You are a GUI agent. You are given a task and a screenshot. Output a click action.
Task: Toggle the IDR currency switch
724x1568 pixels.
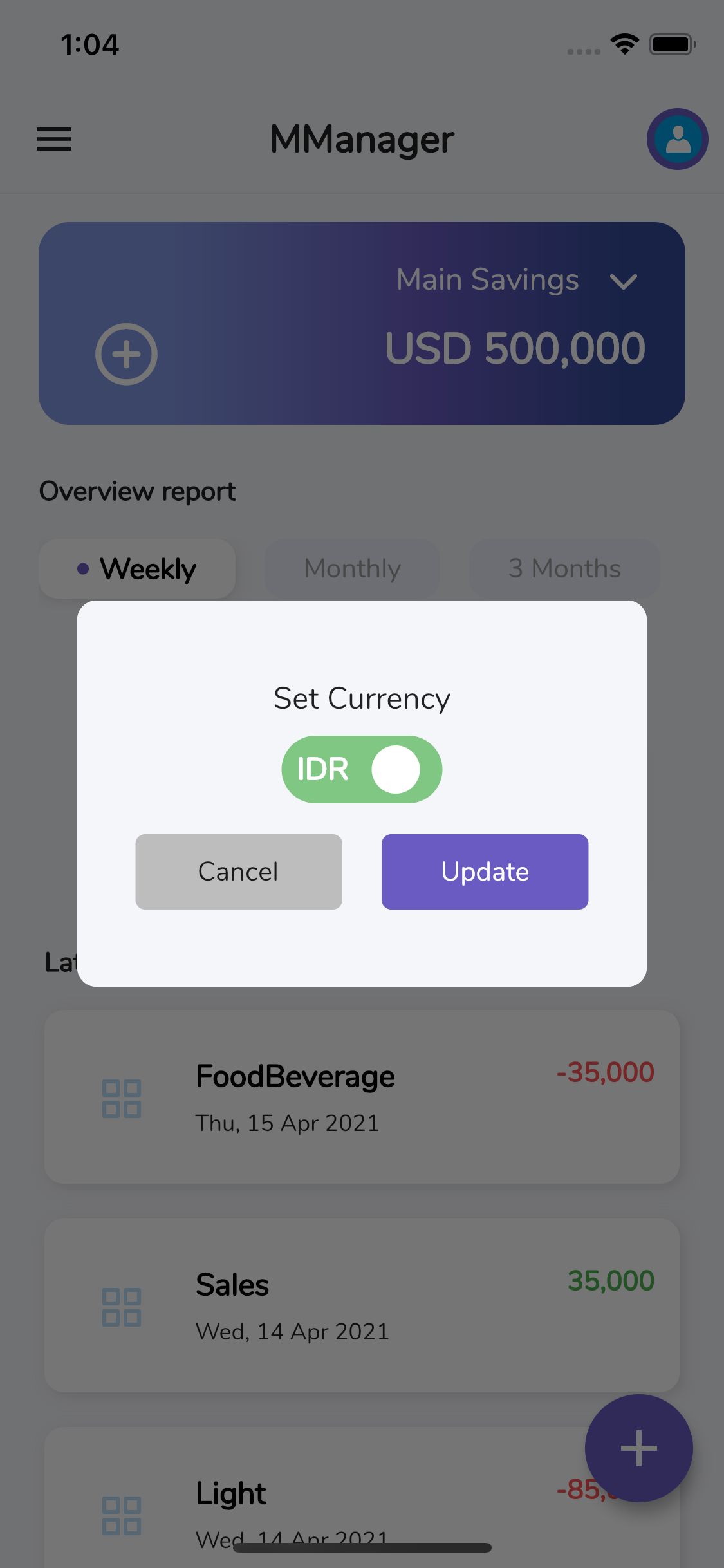(x=362, y=769)
